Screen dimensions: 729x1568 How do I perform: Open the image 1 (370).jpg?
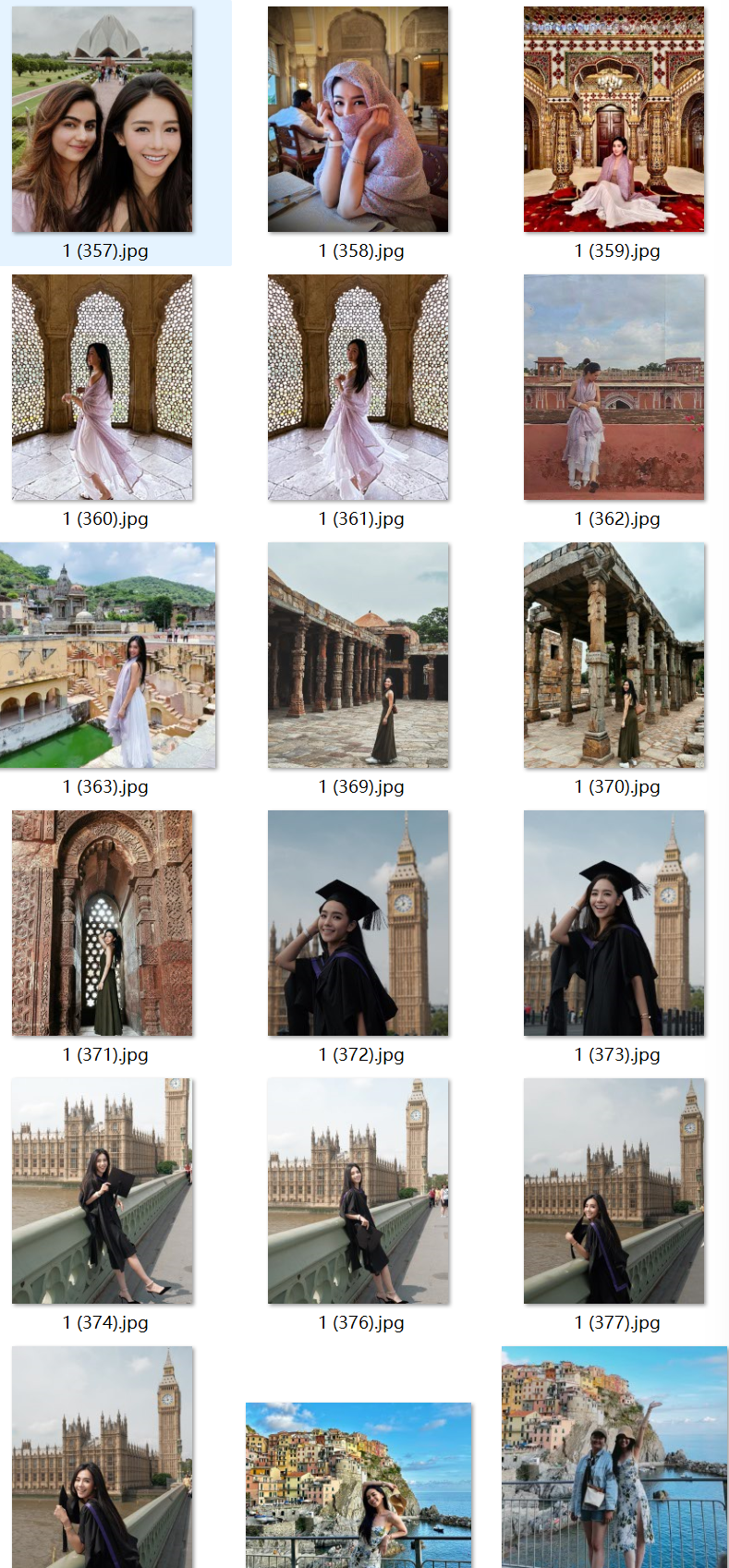pyautogui.click(x=614, y=656)
